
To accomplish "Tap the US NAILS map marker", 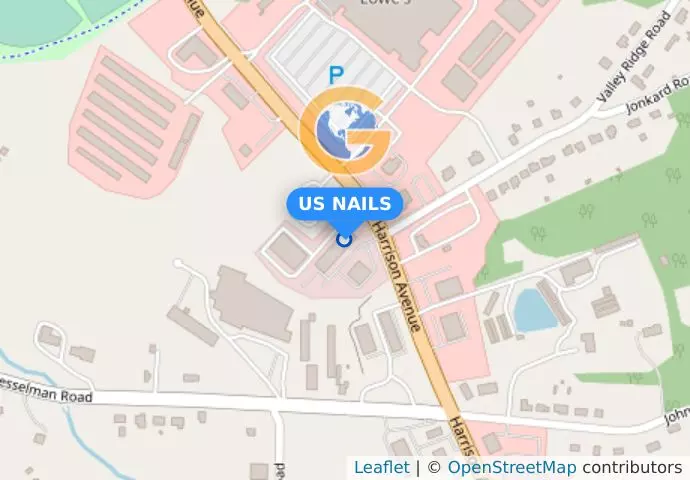I will click(x=344, y=238).
